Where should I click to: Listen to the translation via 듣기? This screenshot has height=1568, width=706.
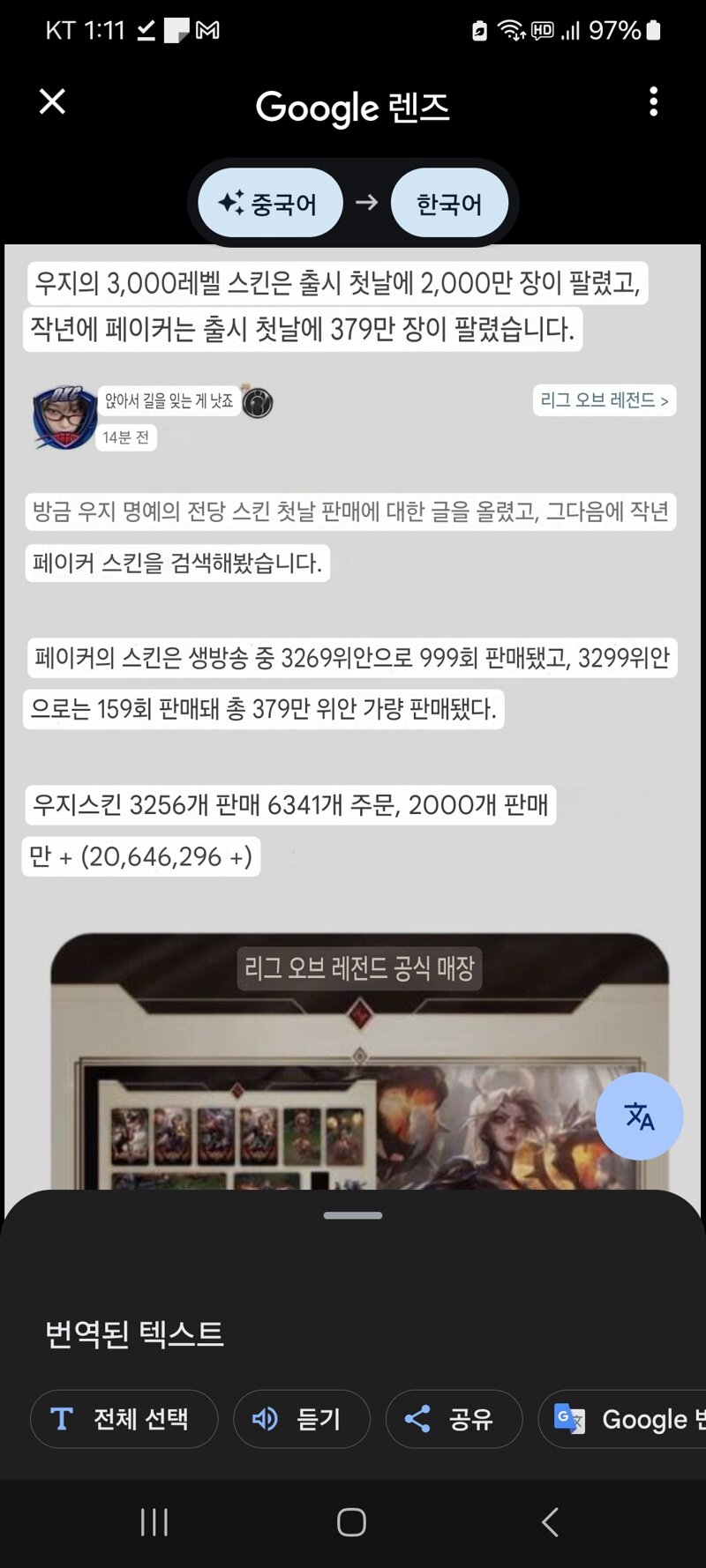(x=301, y=1419)
